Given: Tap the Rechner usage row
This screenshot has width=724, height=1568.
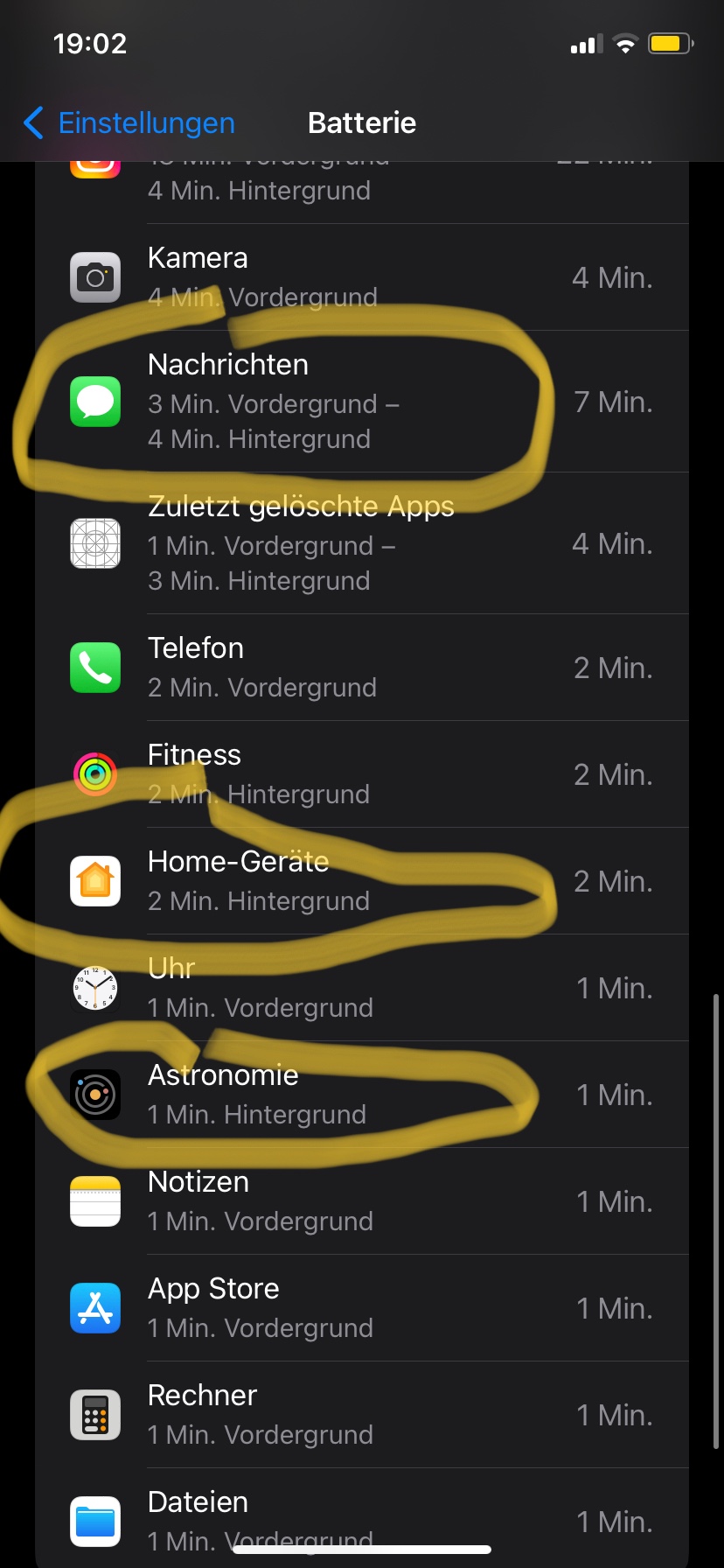Looking at the screenshot, I should (x=362, y=1415).
